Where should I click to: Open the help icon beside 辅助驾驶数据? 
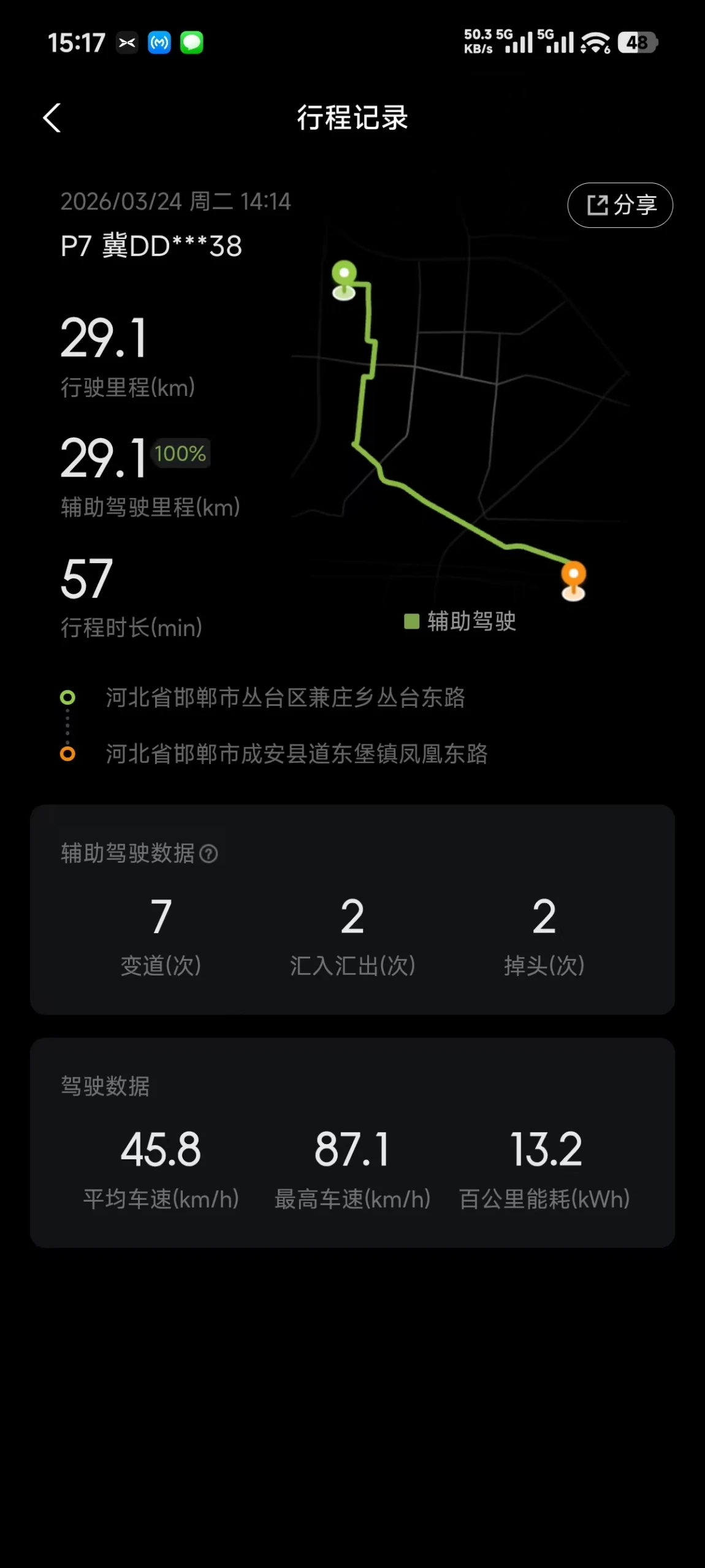(208, 854)
